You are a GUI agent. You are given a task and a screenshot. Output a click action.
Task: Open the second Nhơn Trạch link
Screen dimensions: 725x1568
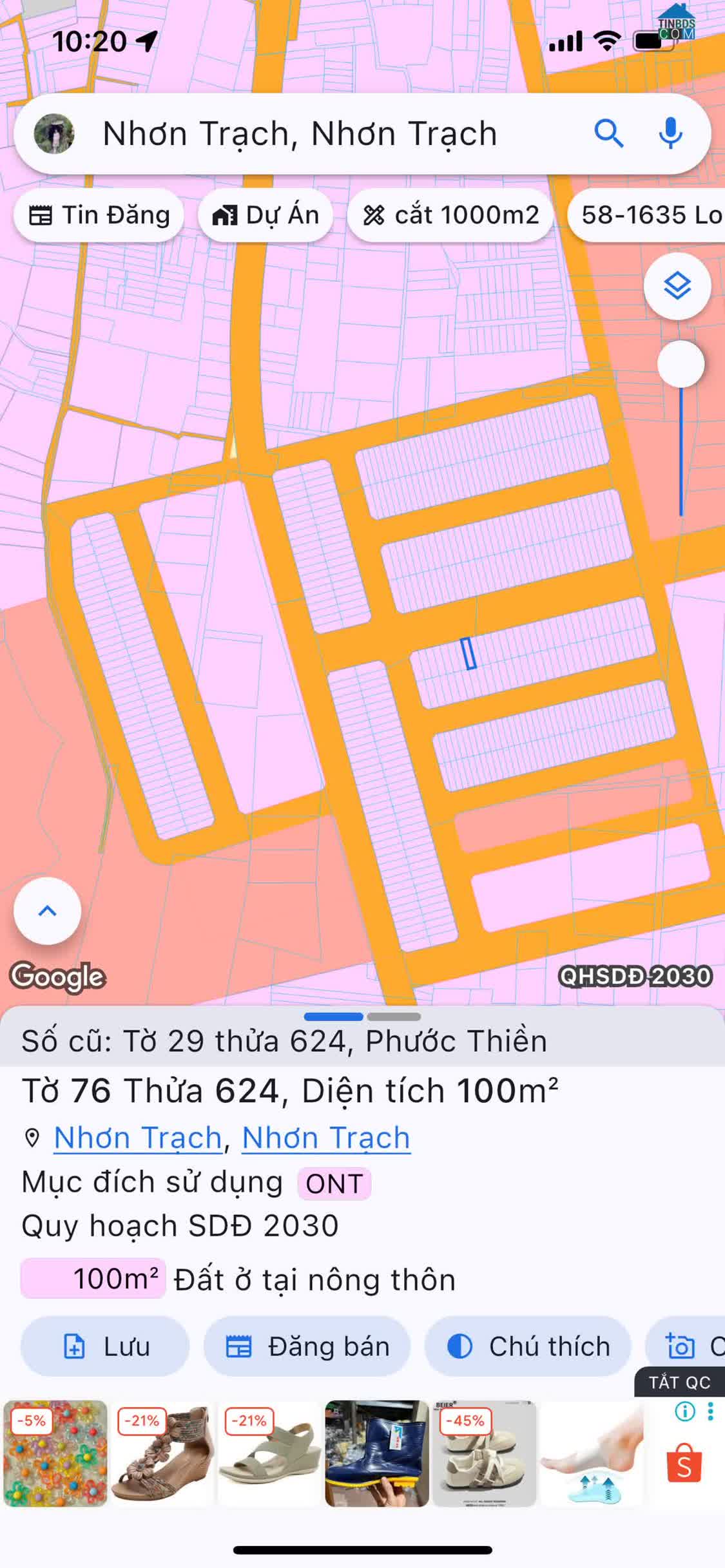(326, 1138)
